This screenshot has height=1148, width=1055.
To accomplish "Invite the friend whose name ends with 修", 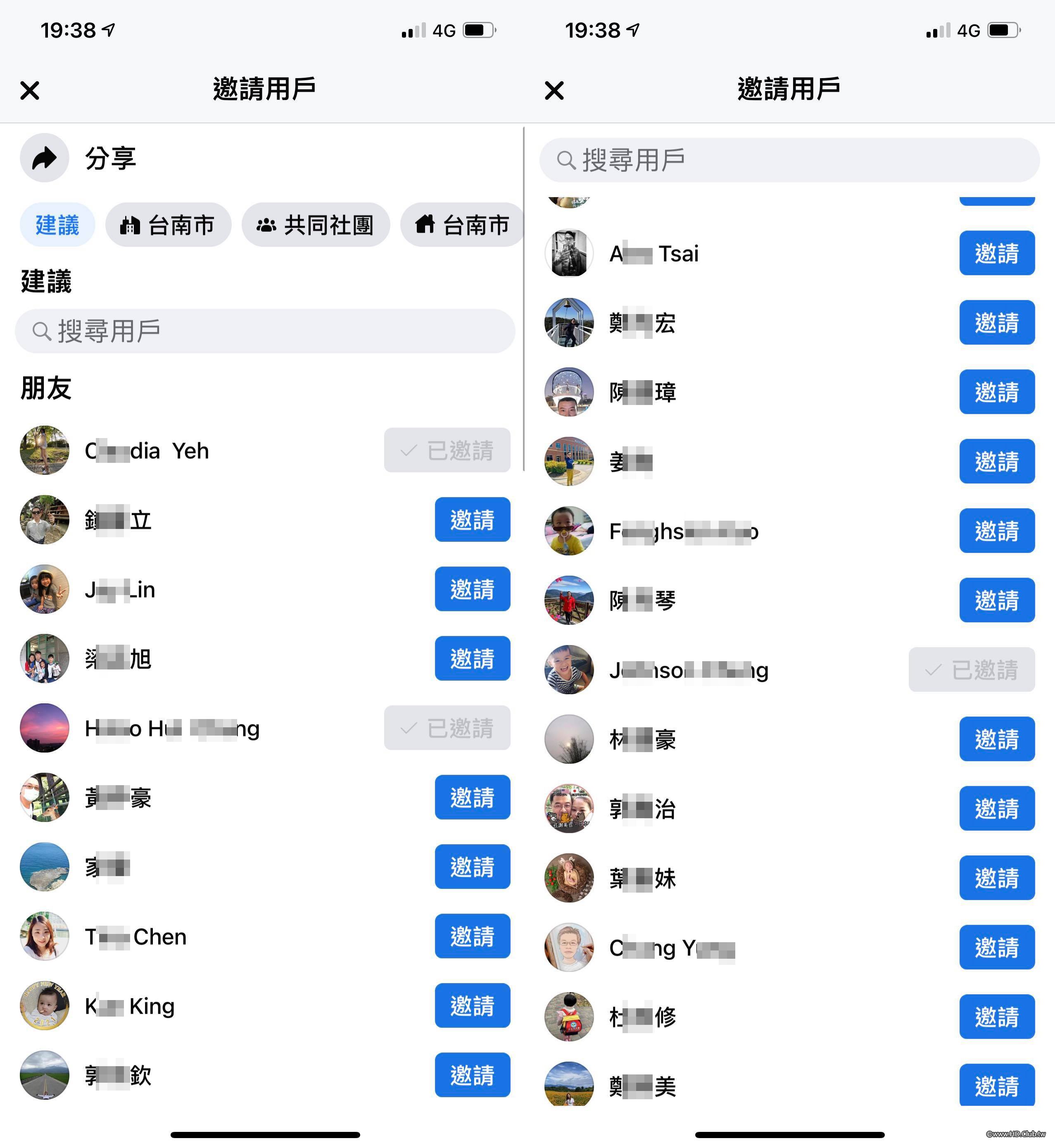I will (x=996, y=1016).
